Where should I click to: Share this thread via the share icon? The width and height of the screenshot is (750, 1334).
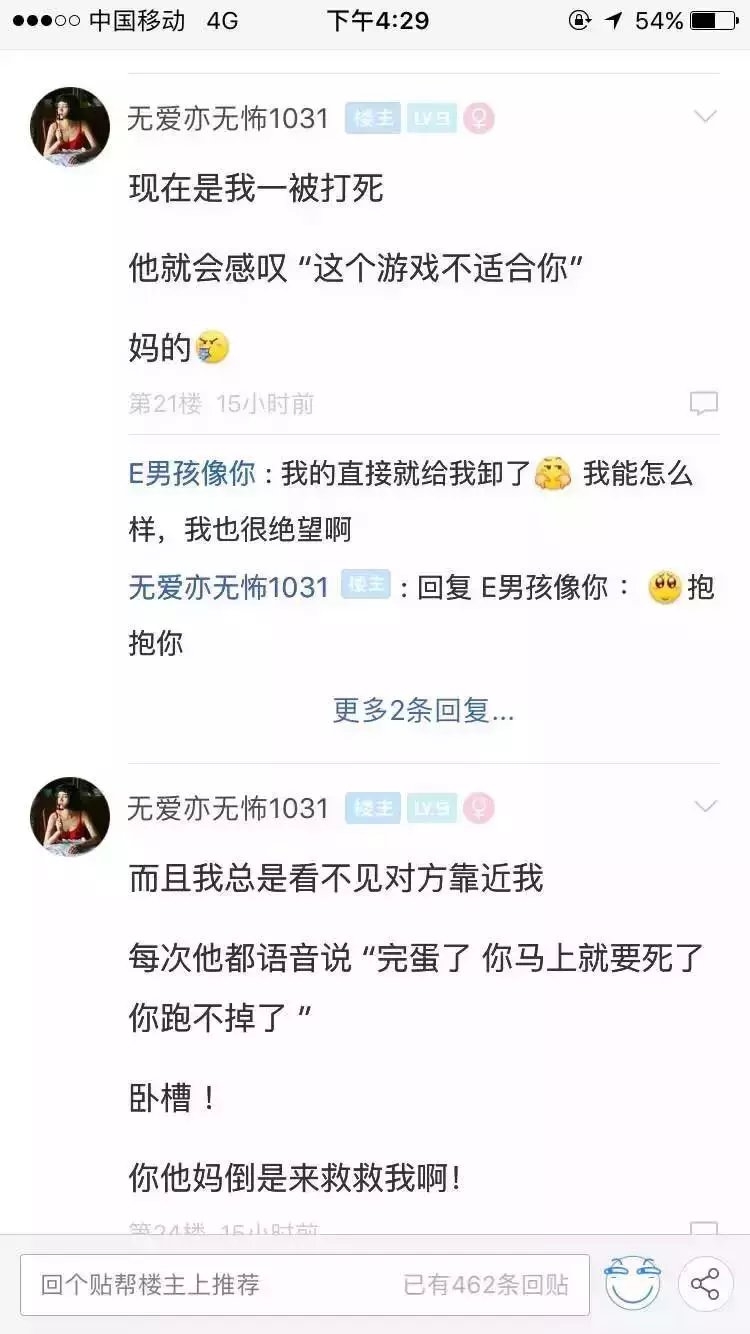click(x=705, y=1284)
